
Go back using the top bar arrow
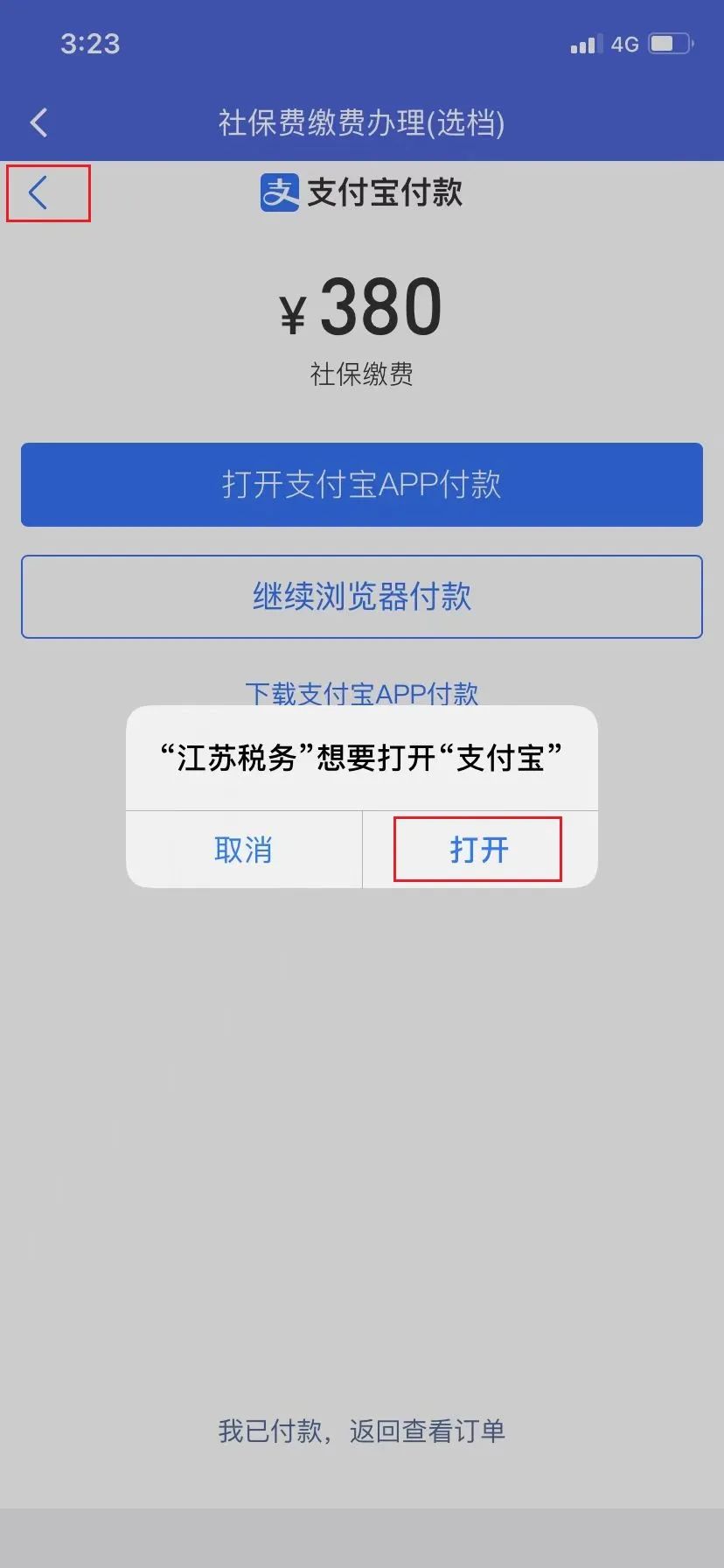(x=38, y=122)
